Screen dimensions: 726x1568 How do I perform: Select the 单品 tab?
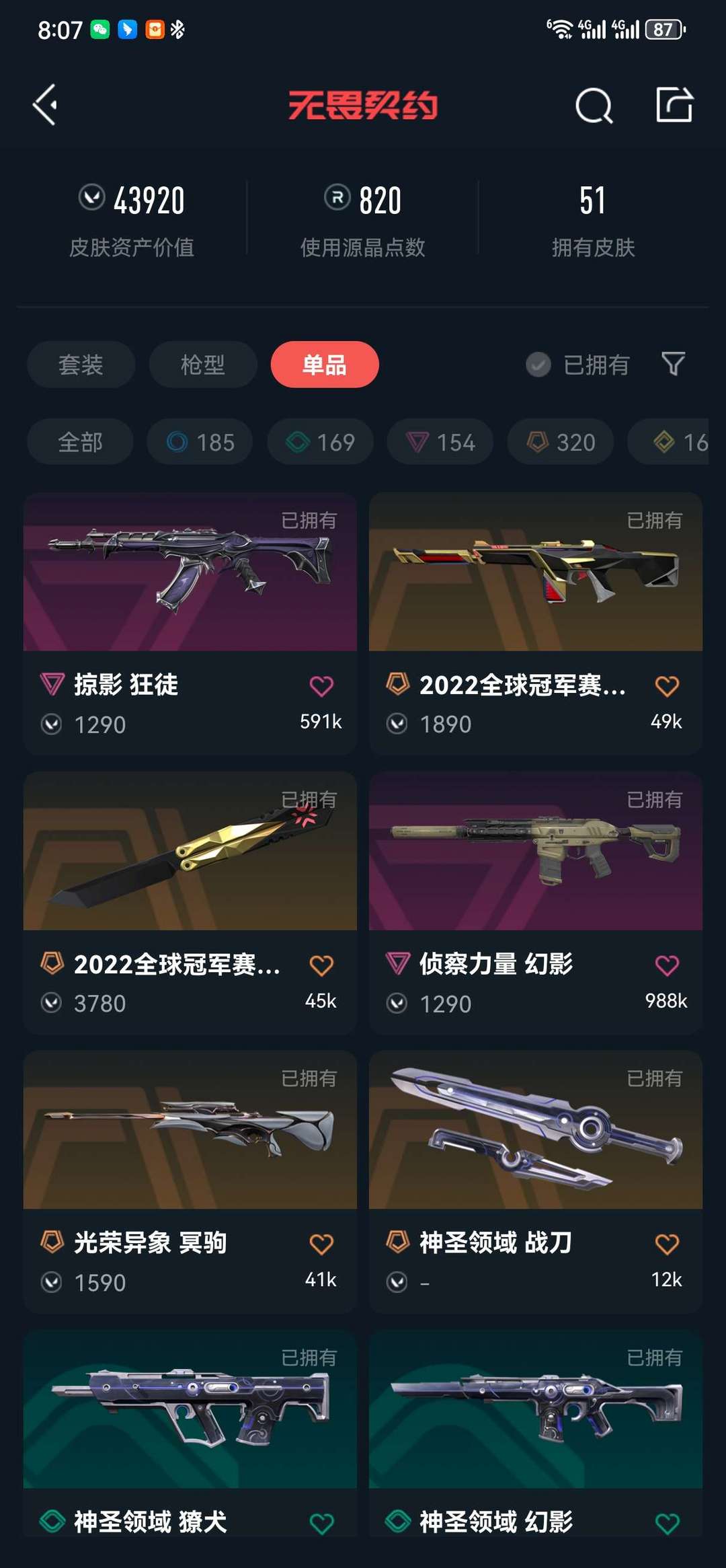[x=325, y=365]
